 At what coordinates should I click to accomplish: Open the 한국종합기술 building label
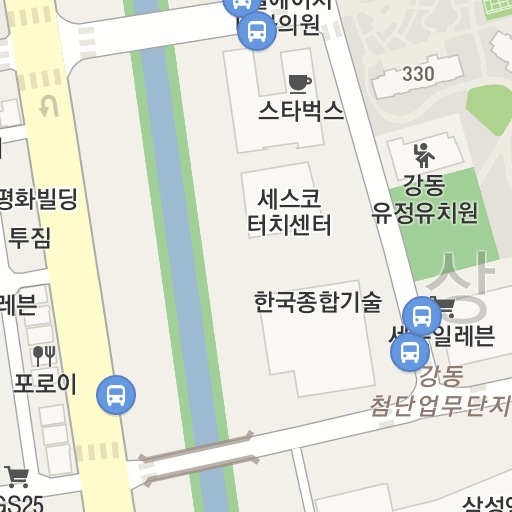click(318, 302)
